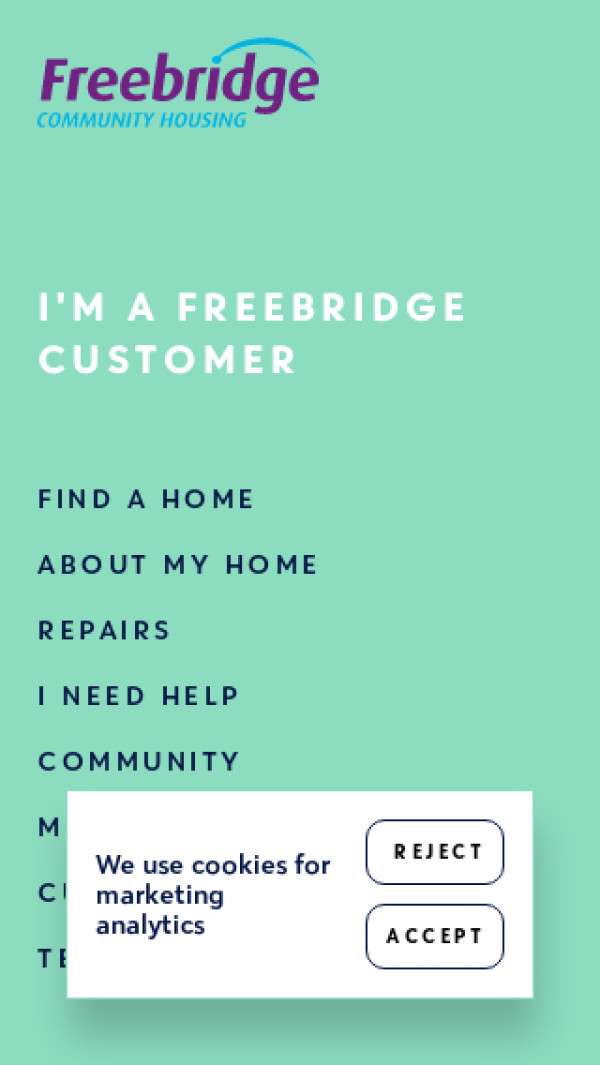Open the Repairs section
The image size is (600, 1065).
tap(105, 631)
